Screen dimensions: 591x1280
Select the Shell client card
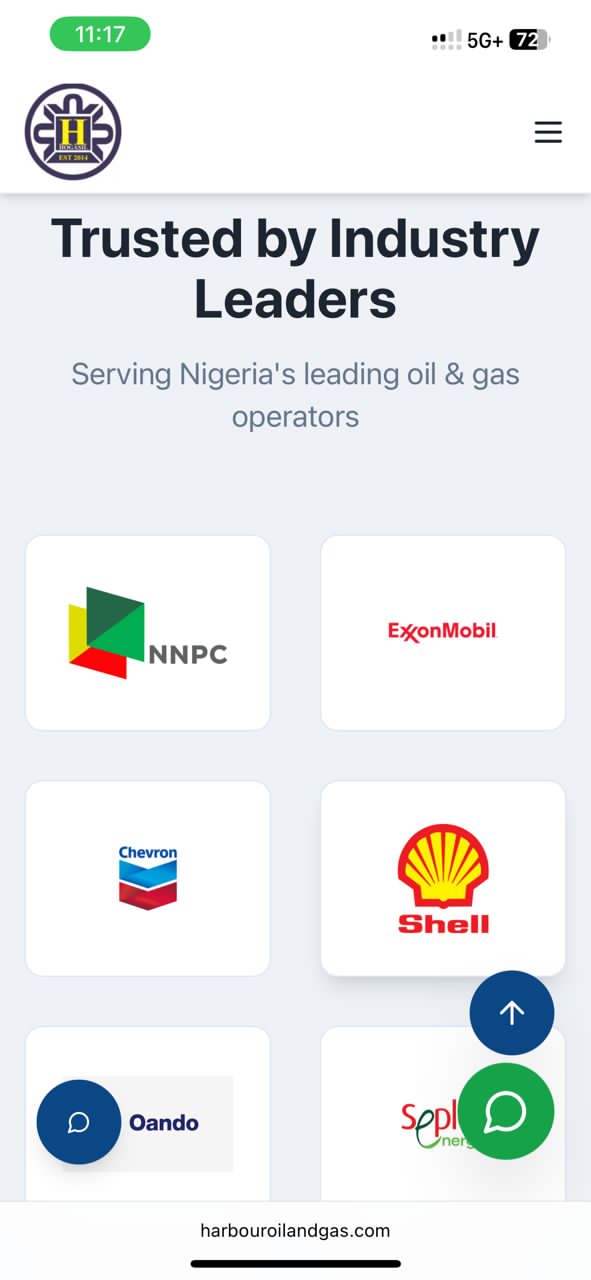coord(443,878)
